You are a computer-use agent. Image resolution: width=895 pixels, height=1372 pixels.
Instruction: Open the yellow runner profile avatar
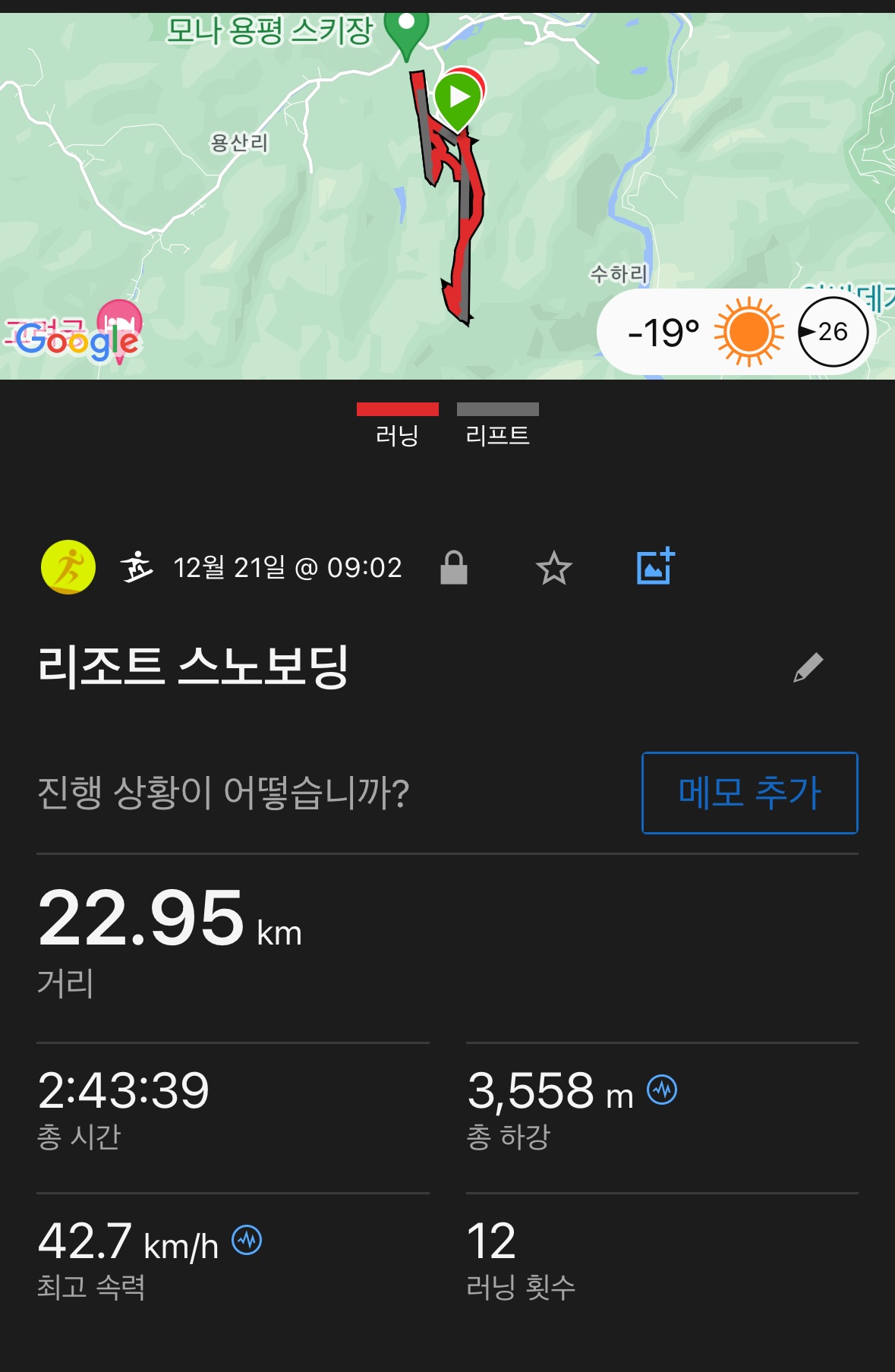[68, 567]
